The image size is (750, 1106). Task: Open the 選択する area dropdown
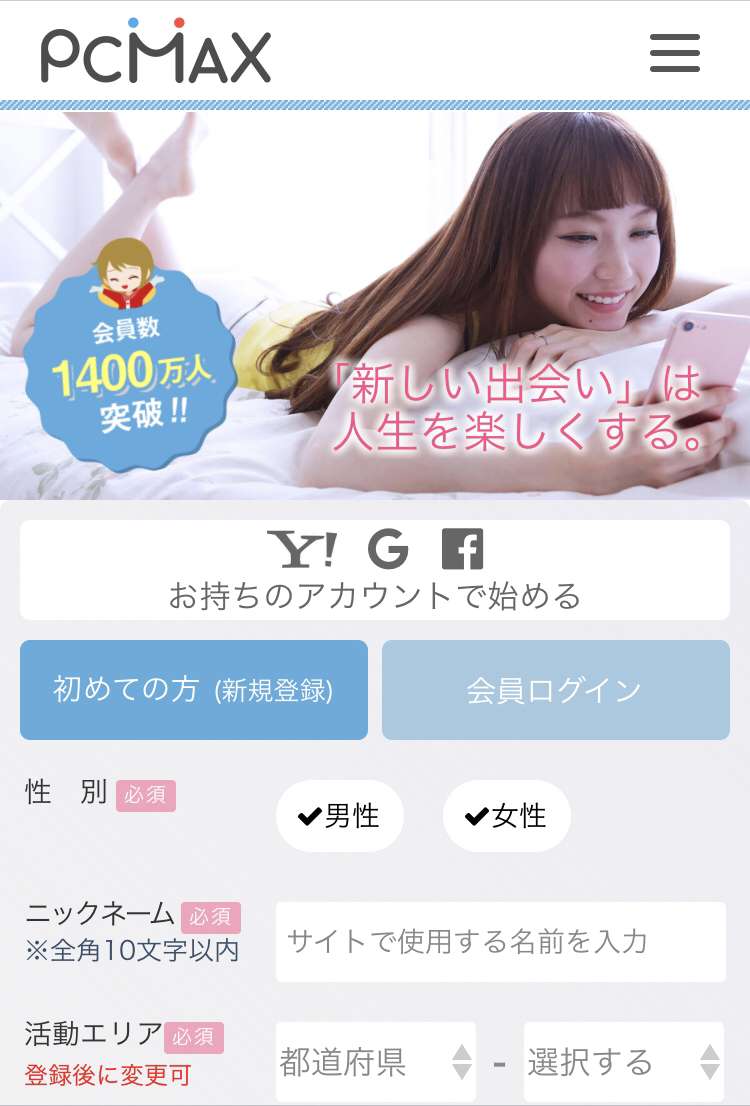coord(623,1062)
